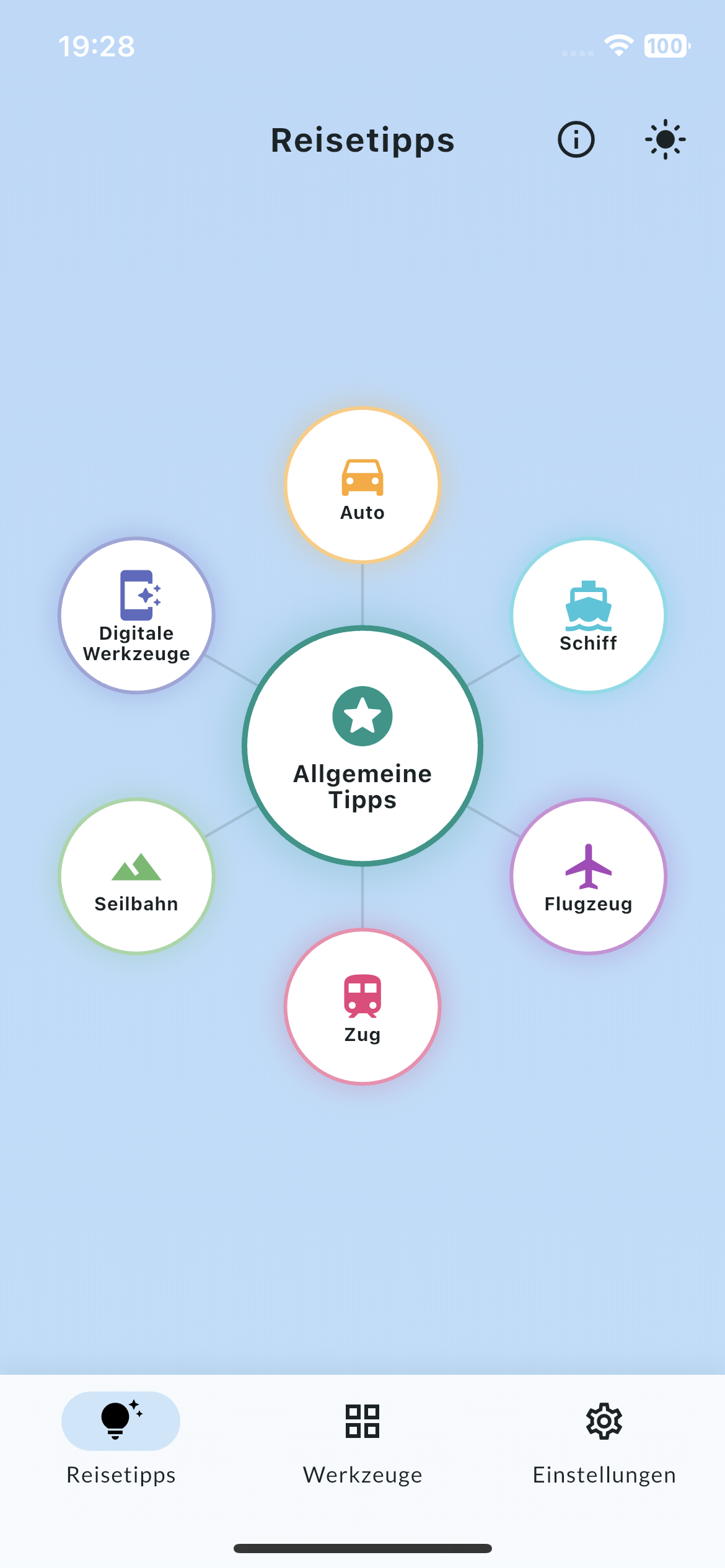Toggle between light and dark mode
The width and height of the screenshot is (725, 1568).
point(664,140)
